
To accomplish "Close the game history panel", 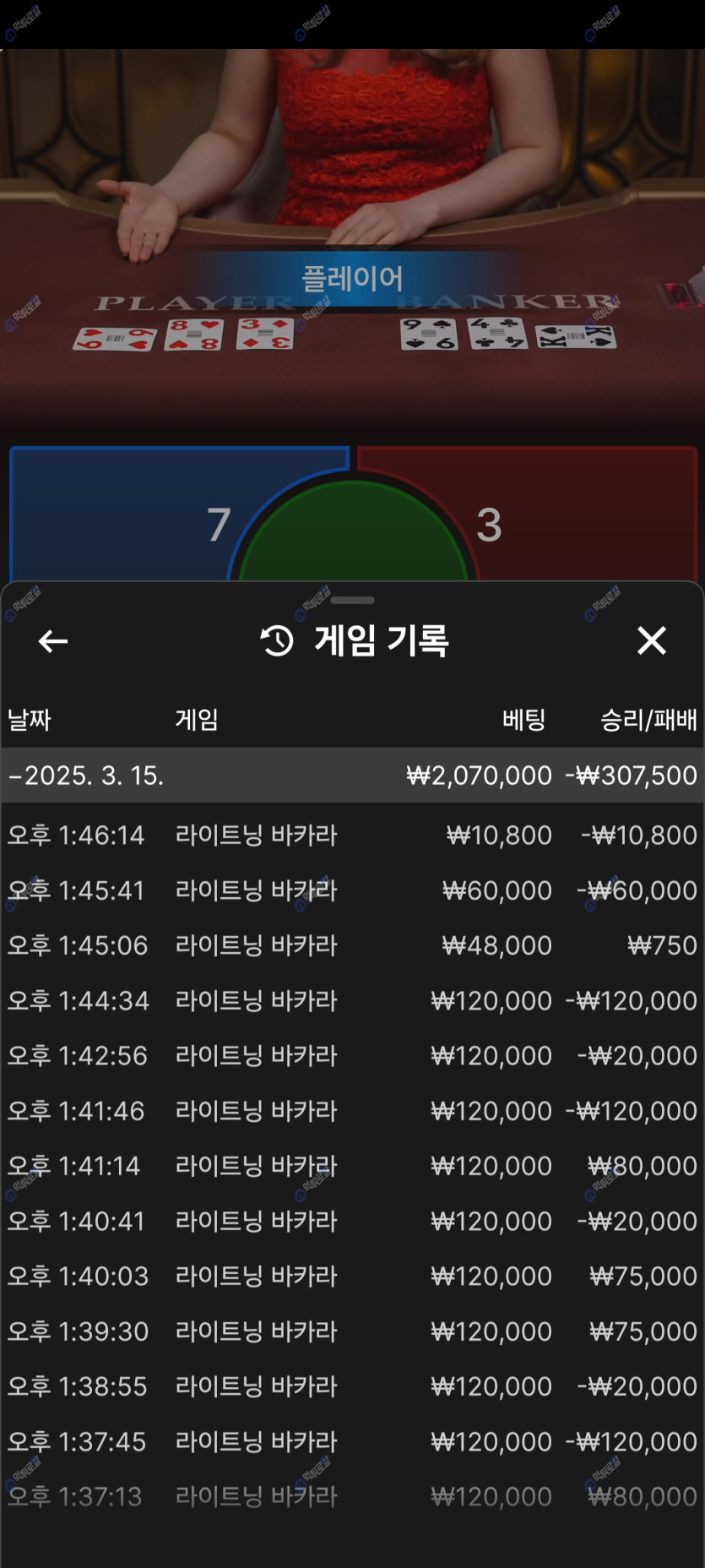I will click(651, 641).
